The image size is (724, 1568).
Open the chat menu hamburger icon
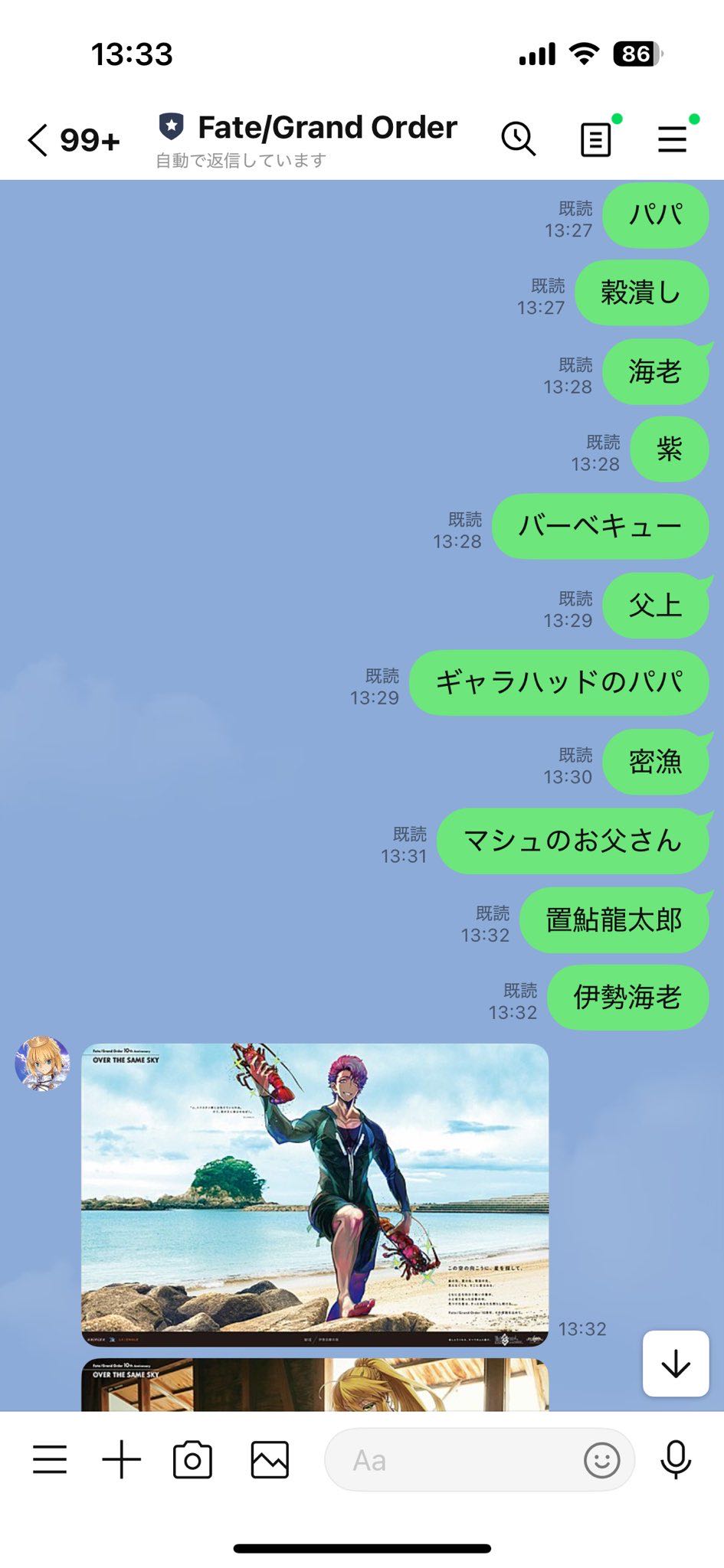pos(672,140)
